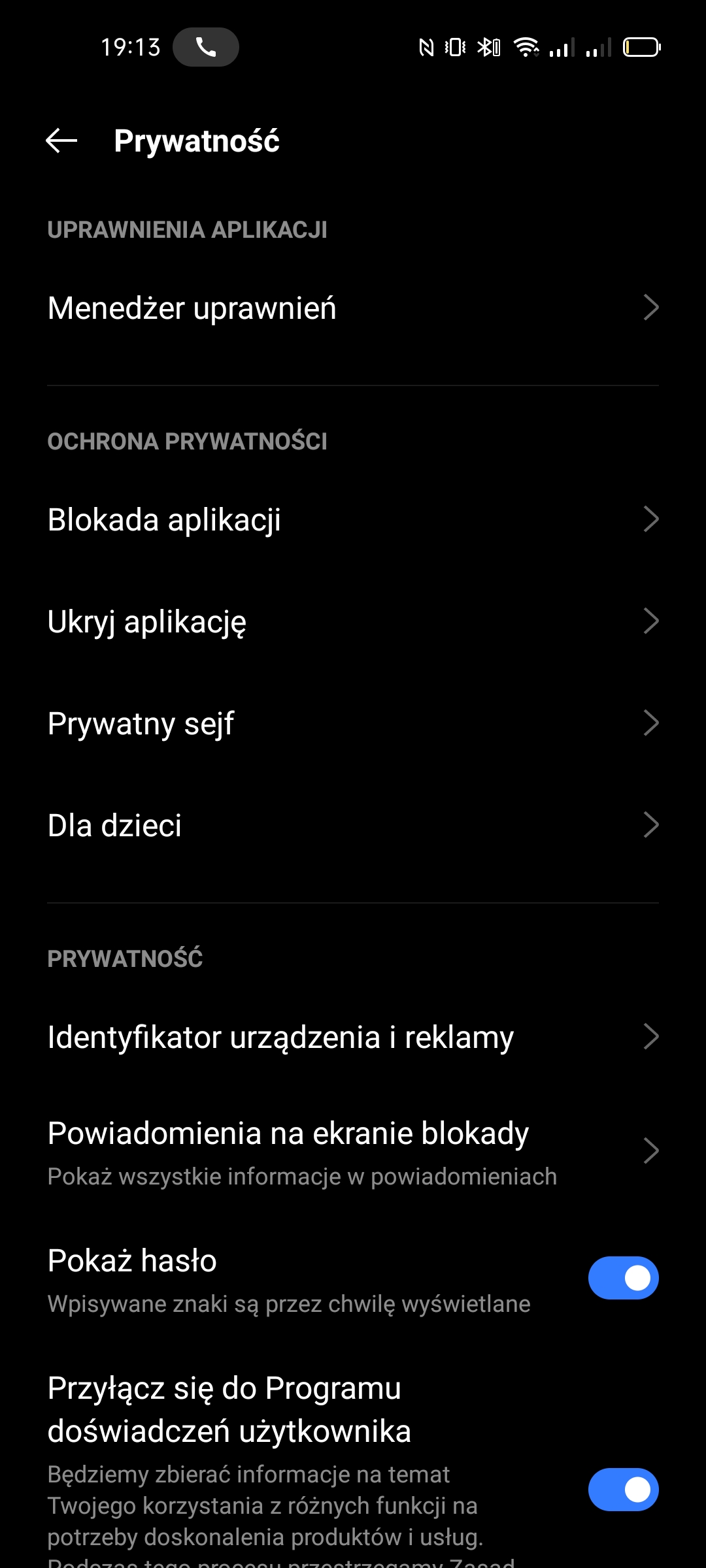Tap the ongoing call pill in status bar

(x=206, y=47)
